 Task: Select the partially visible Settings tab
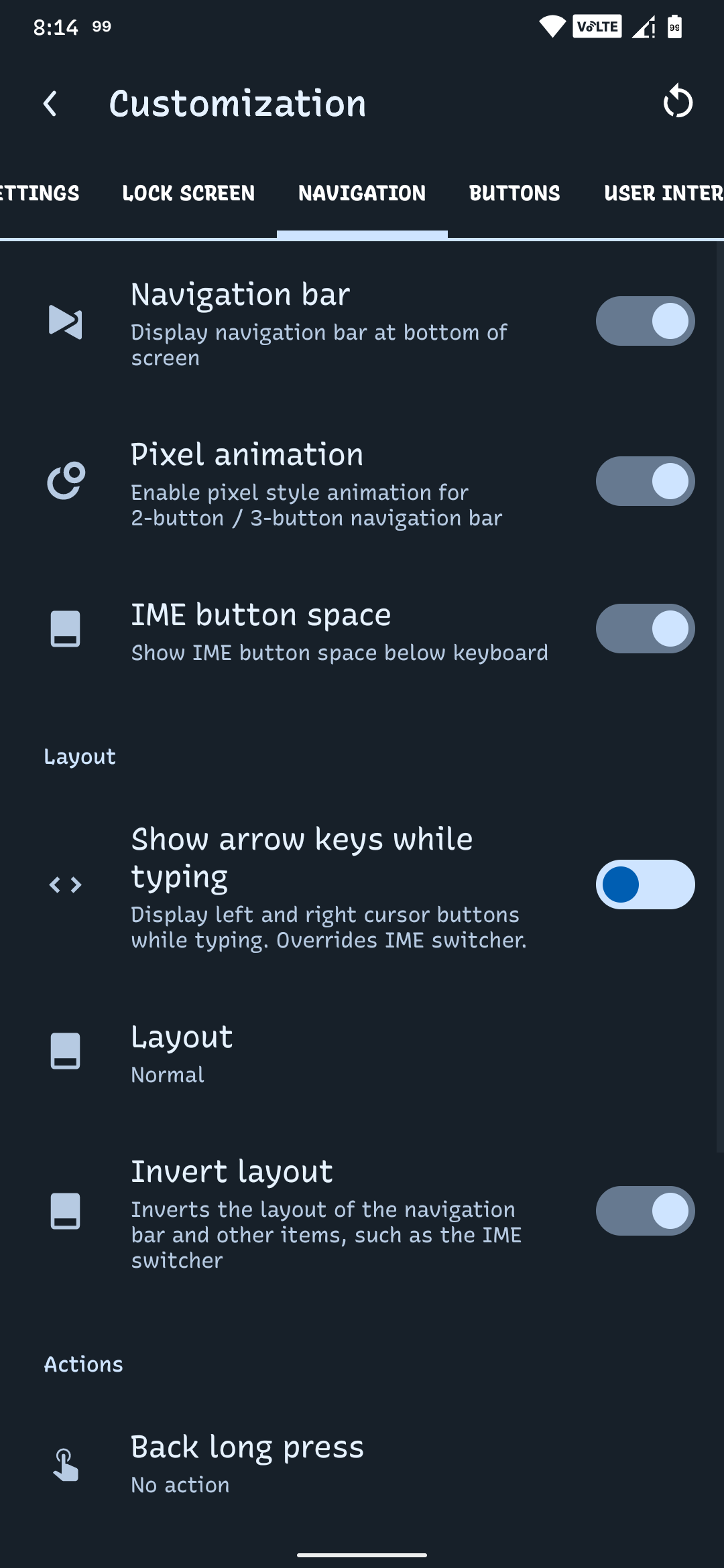(40, 194)
